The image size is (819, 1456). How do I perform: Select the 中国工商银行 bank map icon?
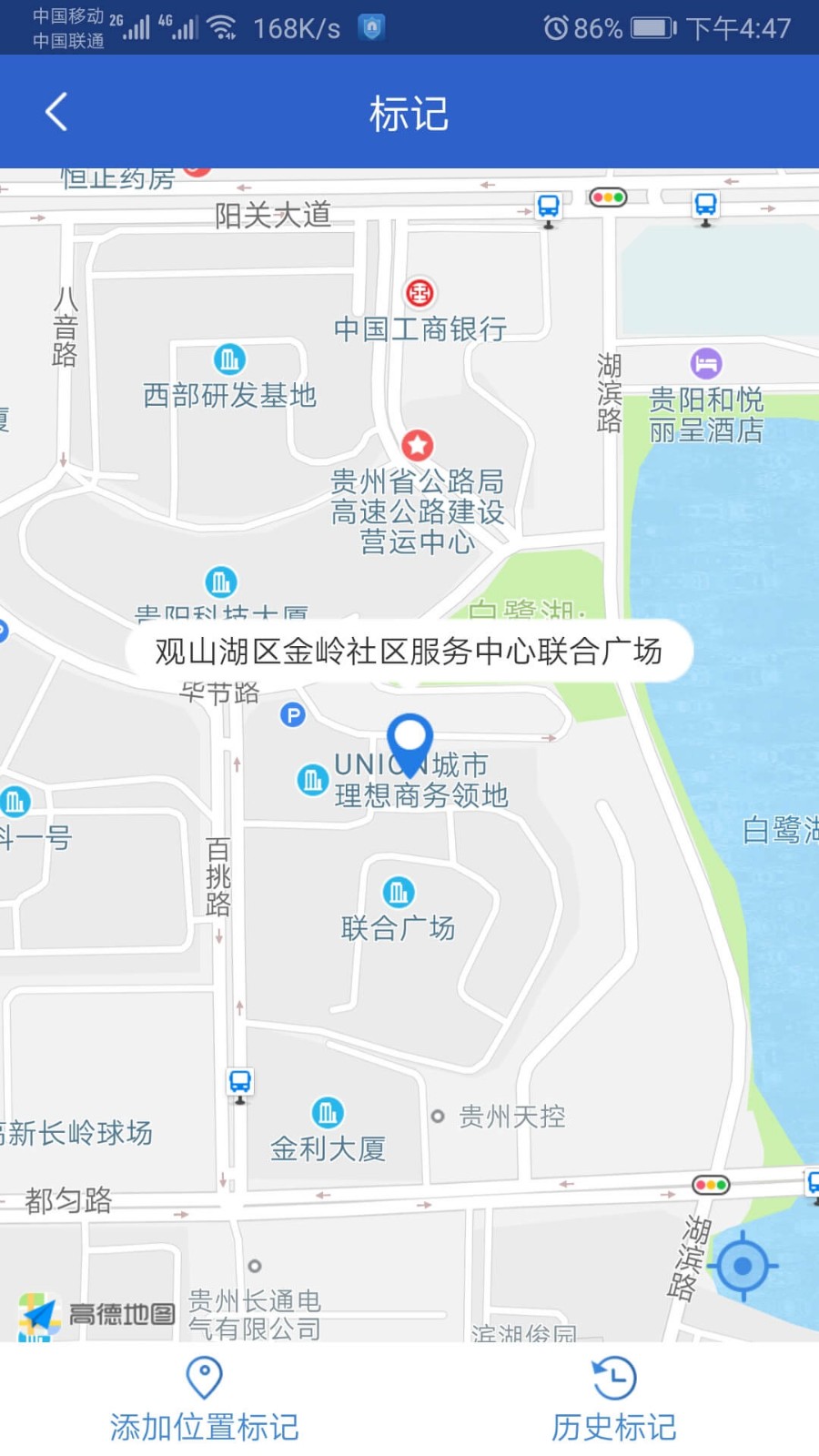click(420, 293)
